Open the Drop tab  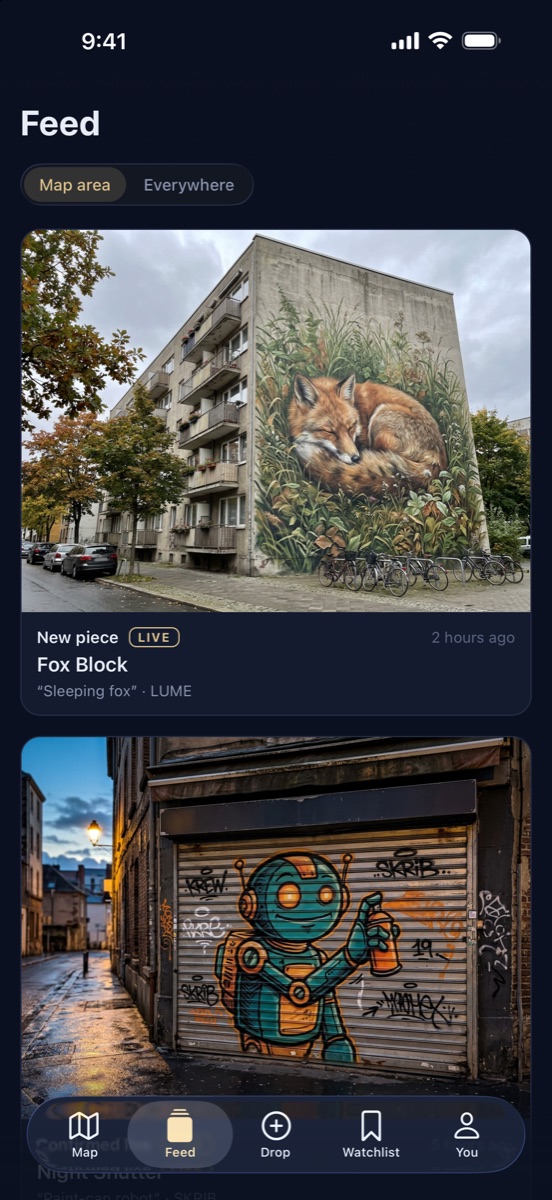tap(276, 1135)
